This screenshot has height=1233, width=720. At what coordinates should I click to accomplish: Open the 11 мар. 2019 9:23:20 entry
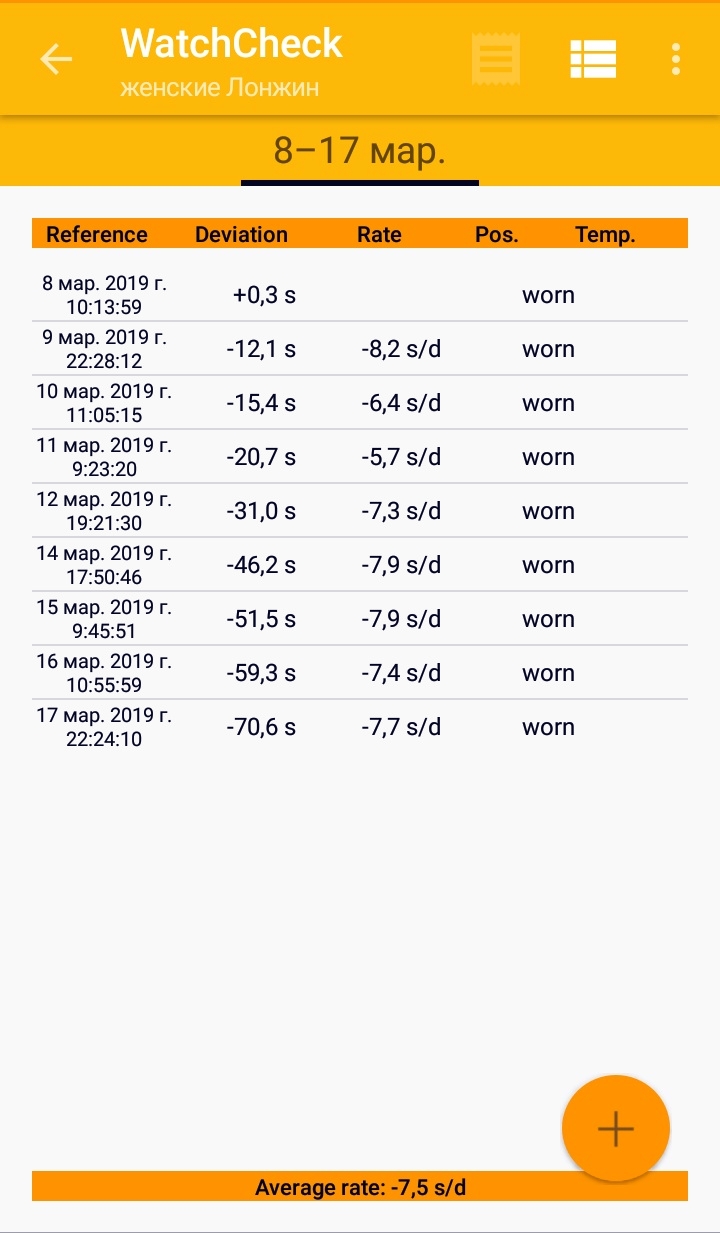(360, 457)
